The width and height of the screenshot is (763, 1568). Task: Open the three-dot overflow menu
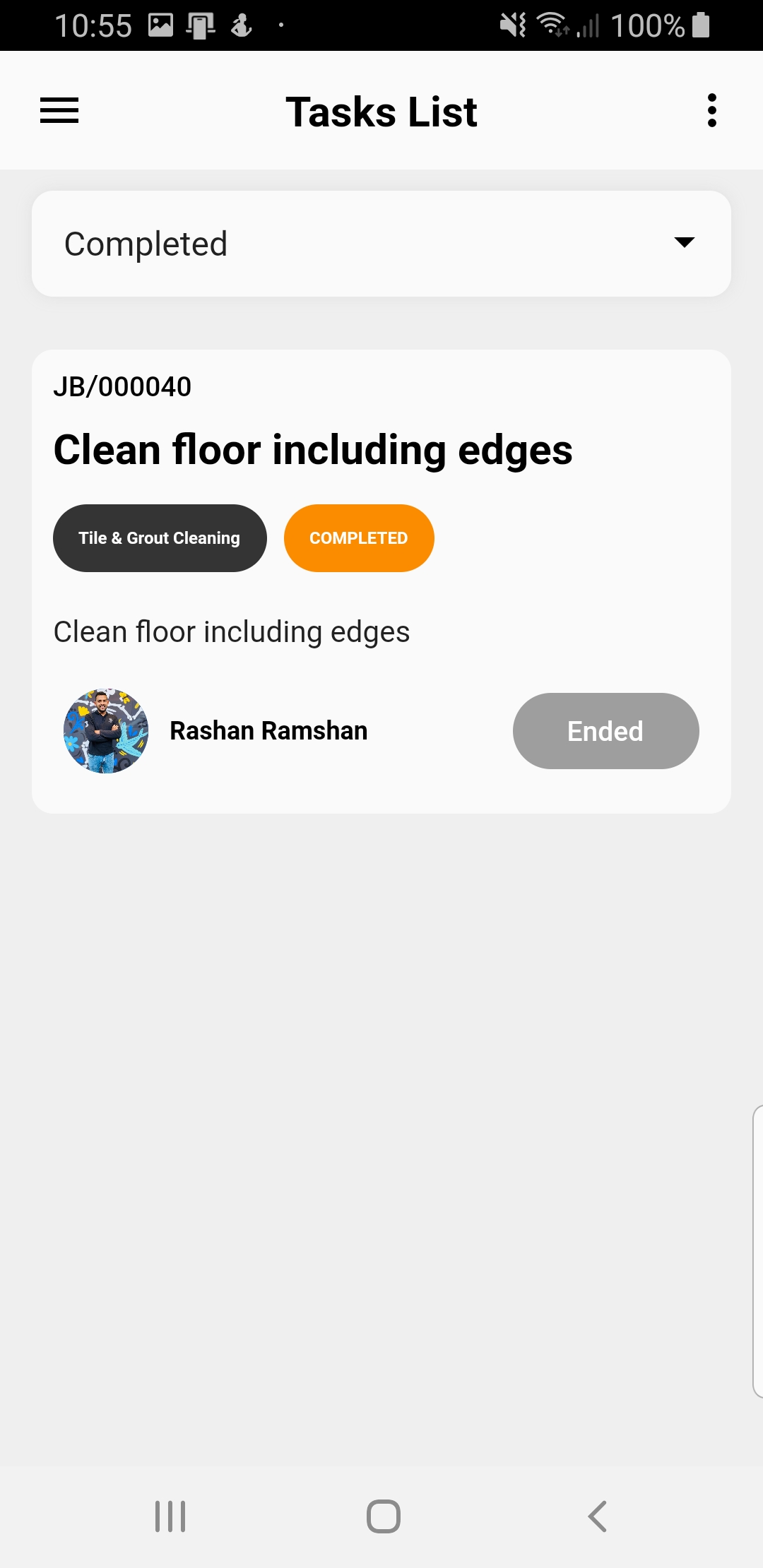coord(711,111)
